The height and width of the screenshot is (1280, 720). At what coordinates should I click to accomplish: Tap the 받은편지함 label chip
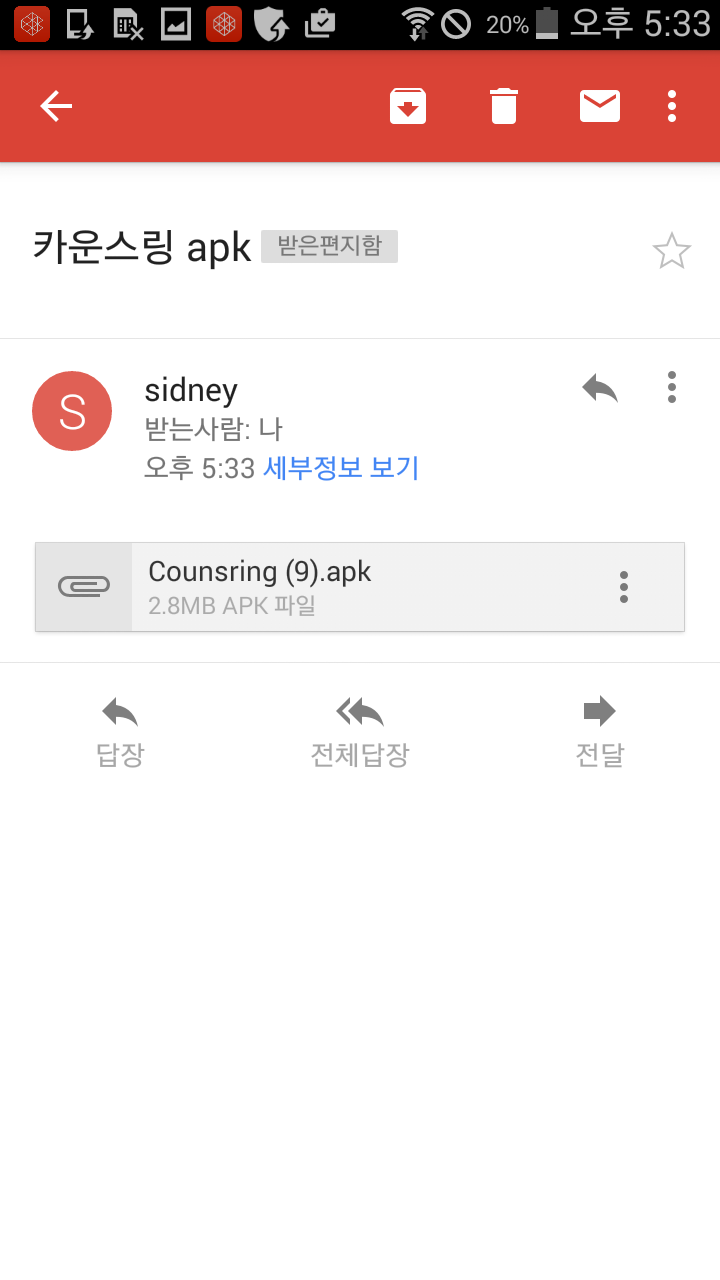coord(329,246)
